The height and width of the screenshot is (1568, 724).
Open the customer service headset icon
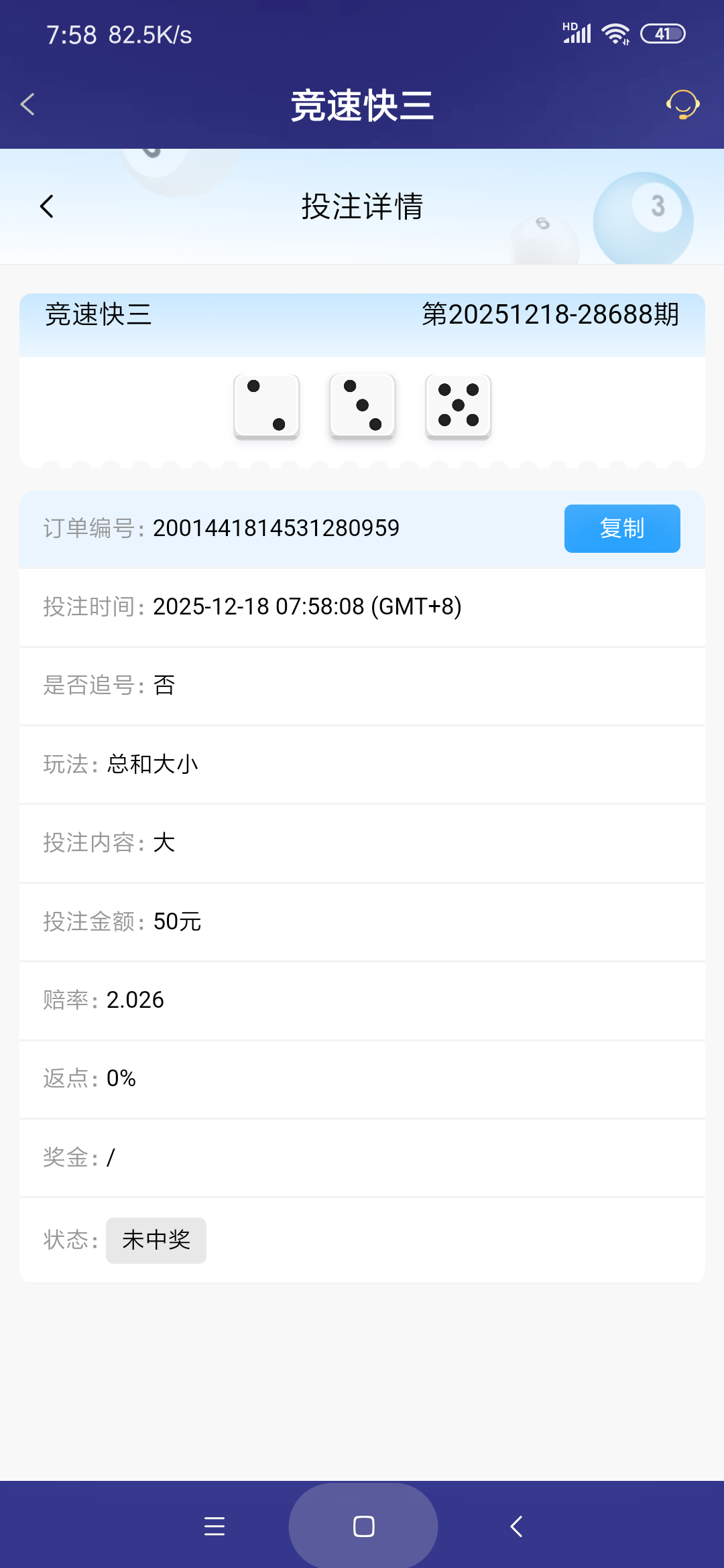(682, 105)
